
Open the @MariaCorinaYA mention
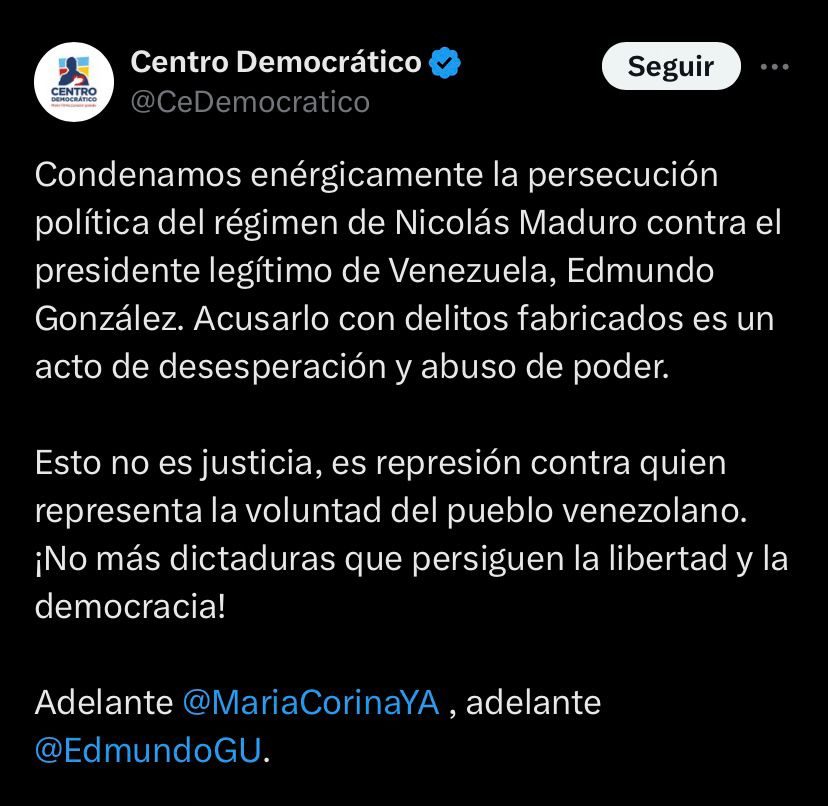(x=311, y=702)
